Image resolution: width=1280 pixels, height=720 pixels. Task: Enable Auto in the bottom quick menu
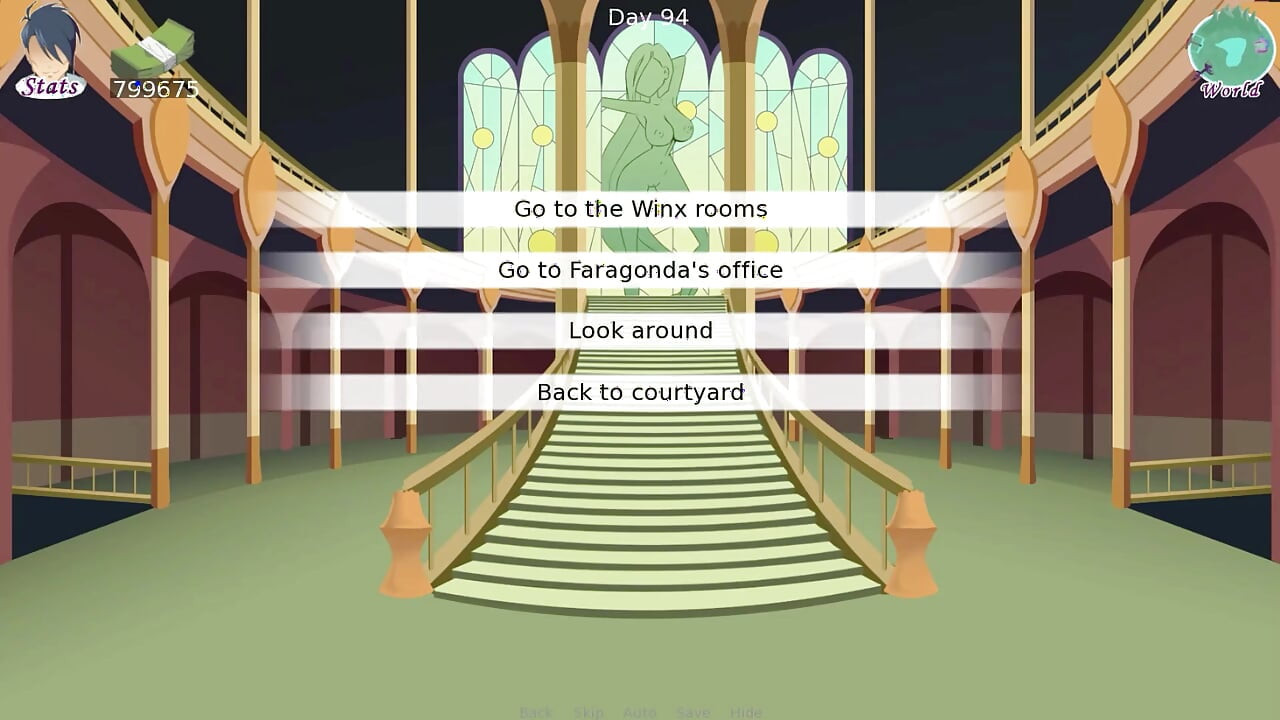coord(640,712)
